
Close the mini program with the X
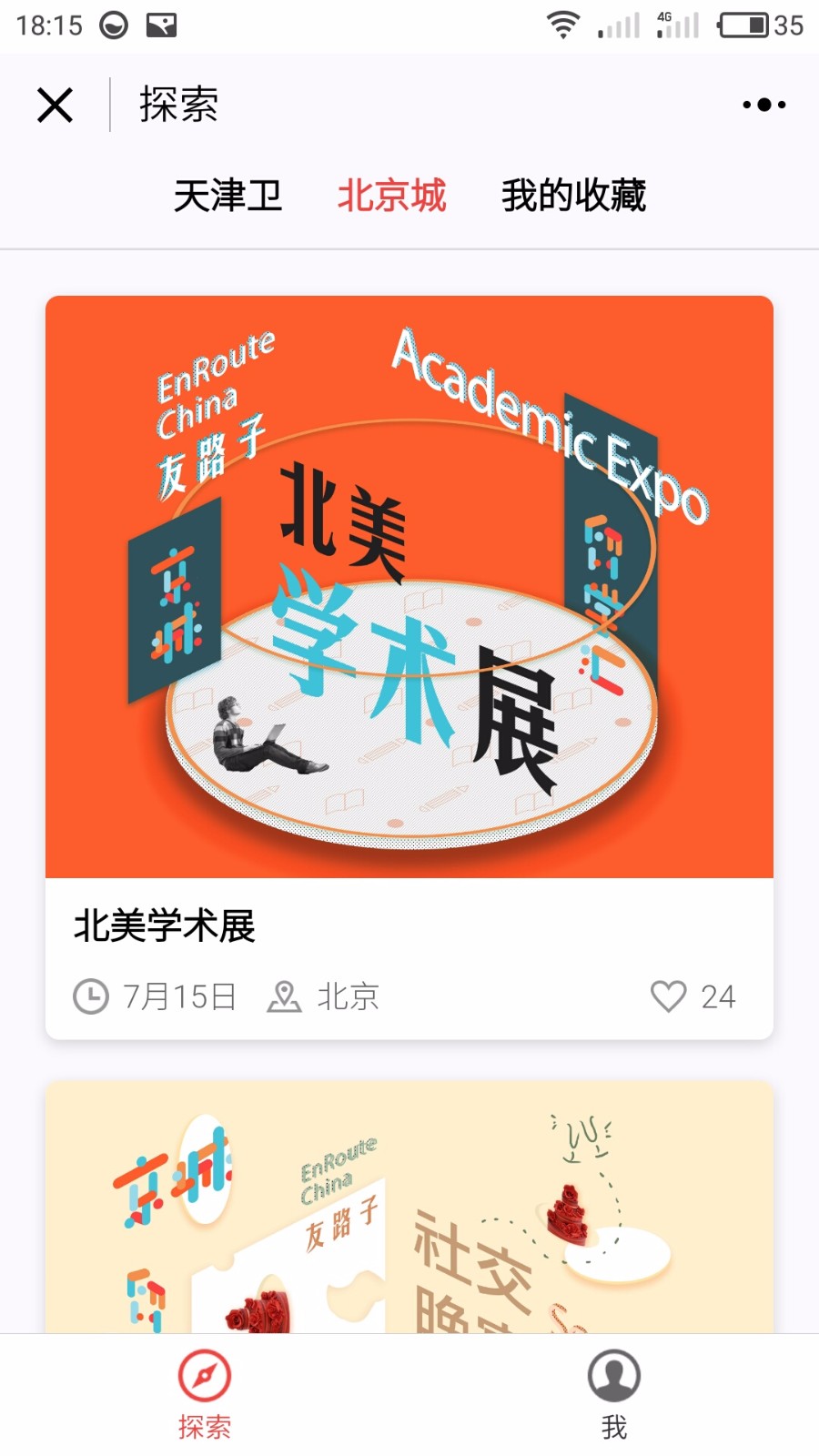tap(55, 105)
